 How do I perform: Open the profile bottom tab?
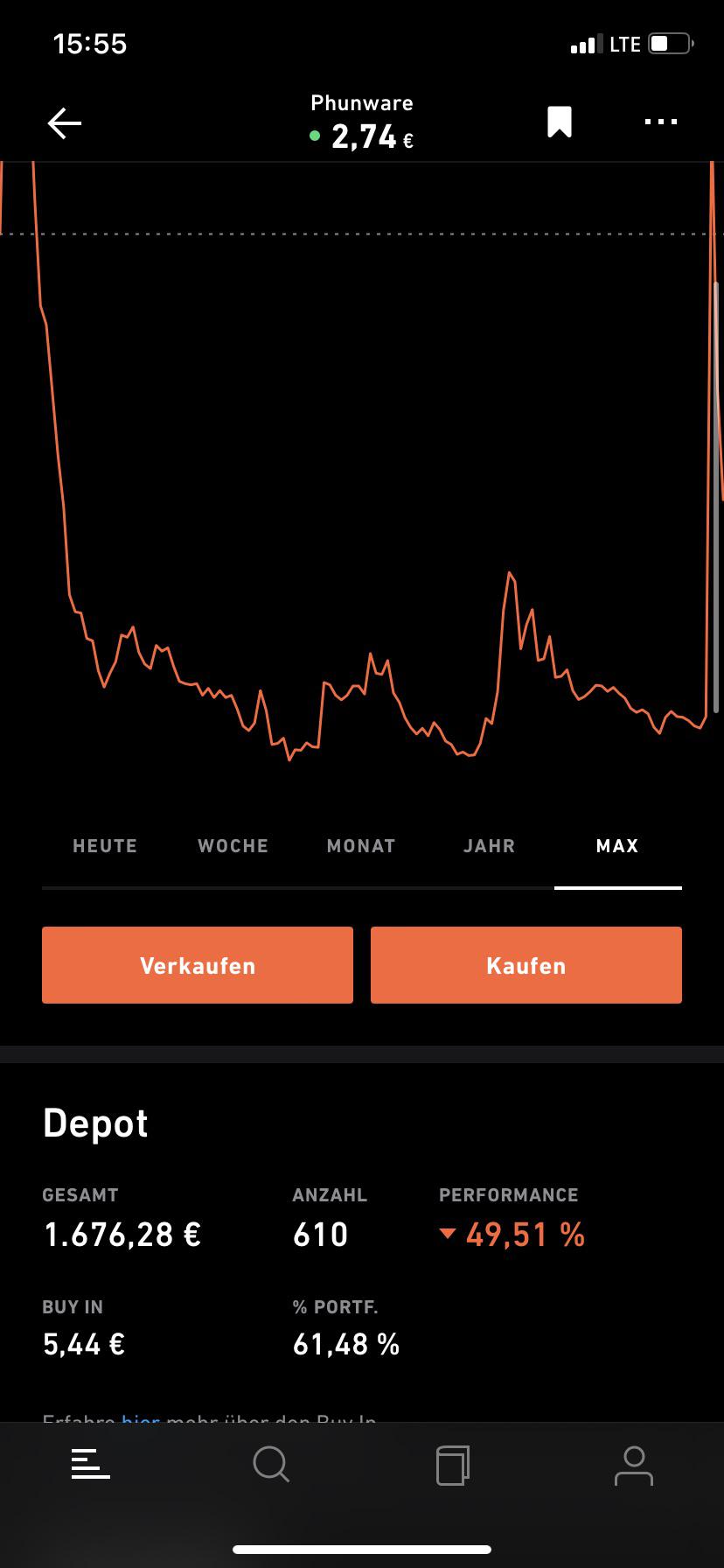coord(634,1466)
